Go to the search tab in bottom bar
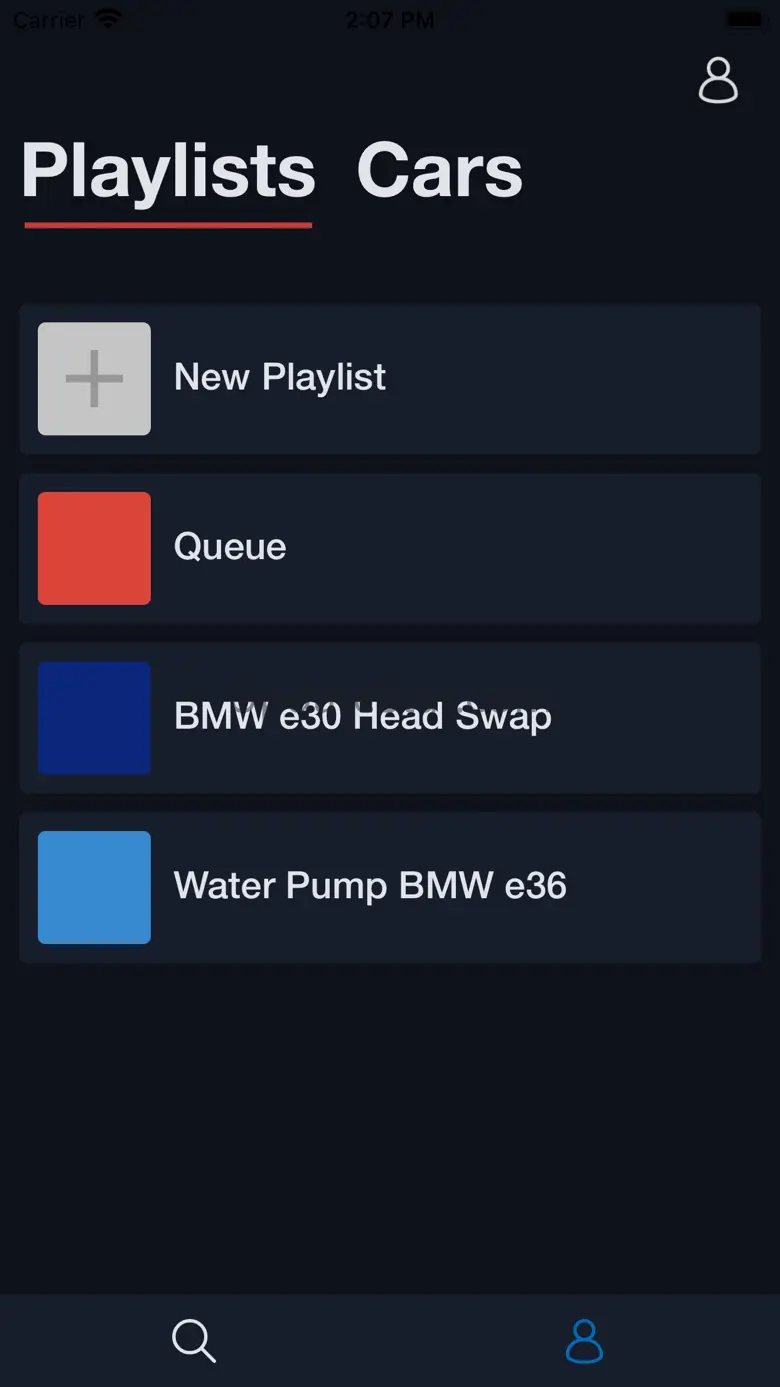780x1387 pixels. [x=193, y=1340]
